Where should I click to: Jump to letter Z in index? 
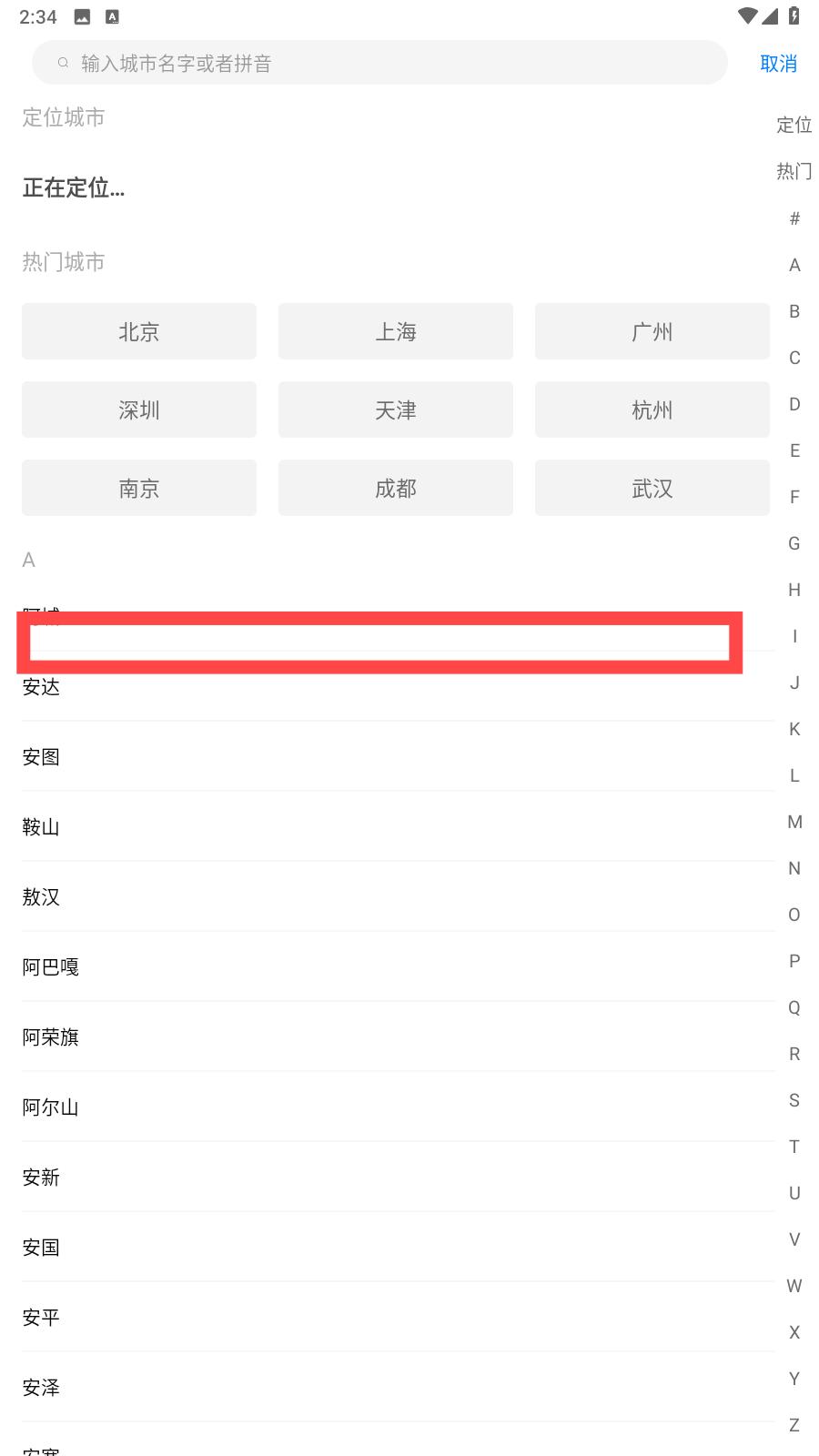point(794,1425)
